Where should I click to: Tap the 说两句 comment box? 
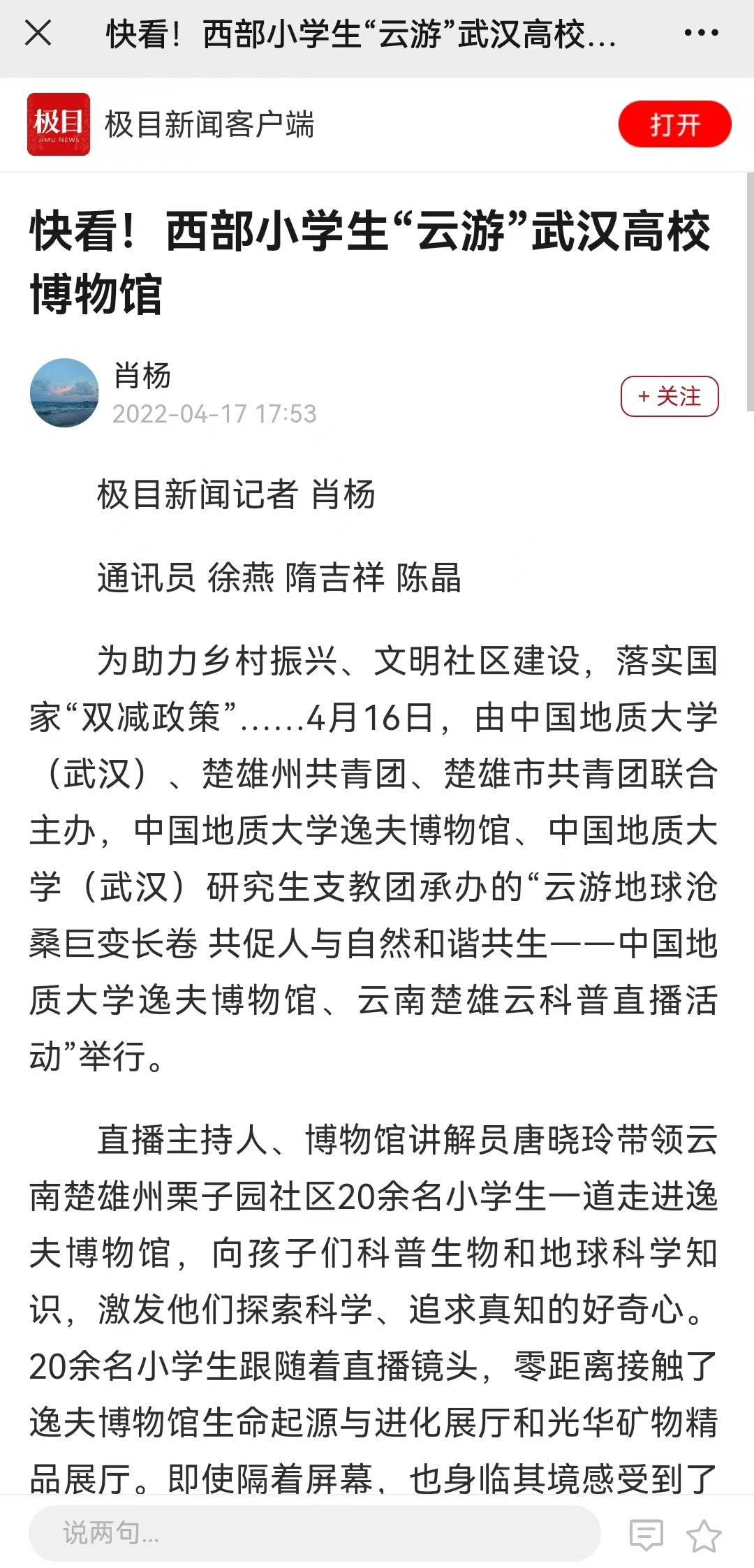[x=314, y=1532]
